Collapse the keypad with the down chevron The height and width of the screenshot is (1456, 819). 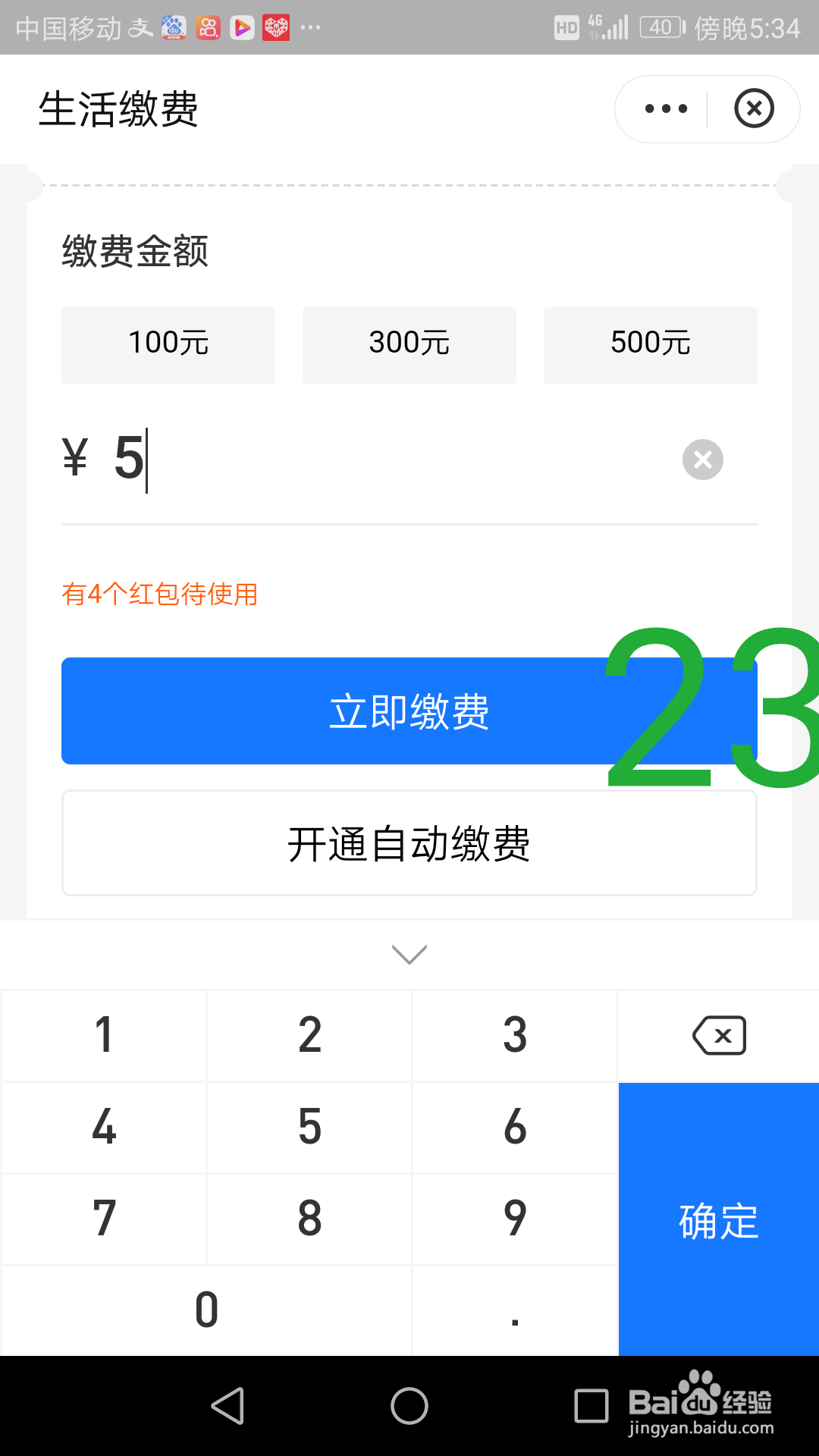409,953
